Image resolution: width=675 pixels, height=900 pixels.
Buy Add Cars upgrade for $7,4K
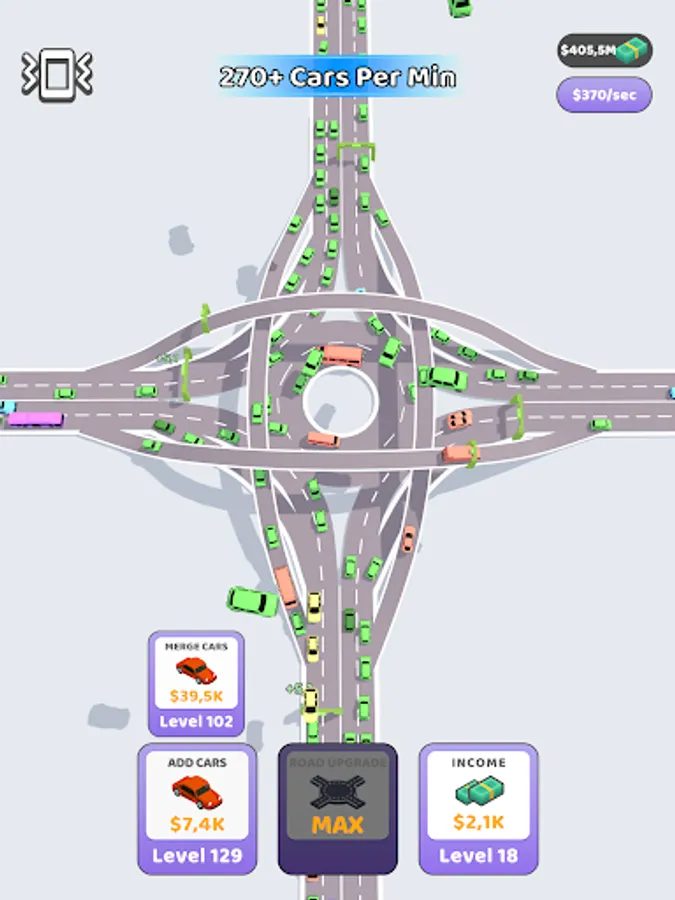[197, 809]
